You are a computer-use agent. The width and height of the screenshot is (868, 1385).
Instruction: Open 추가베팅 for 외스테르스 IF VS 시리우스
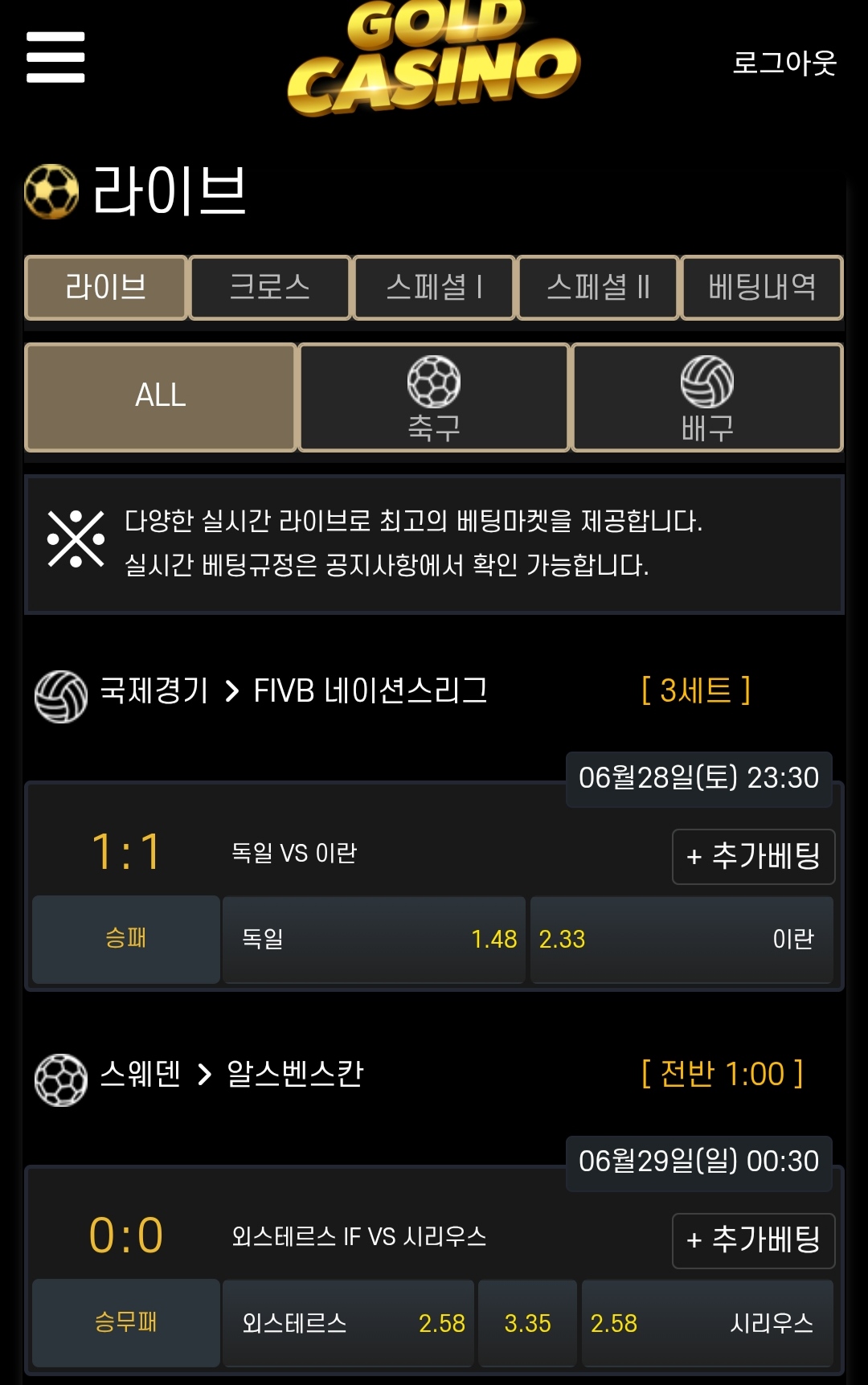coord(753,1240)
